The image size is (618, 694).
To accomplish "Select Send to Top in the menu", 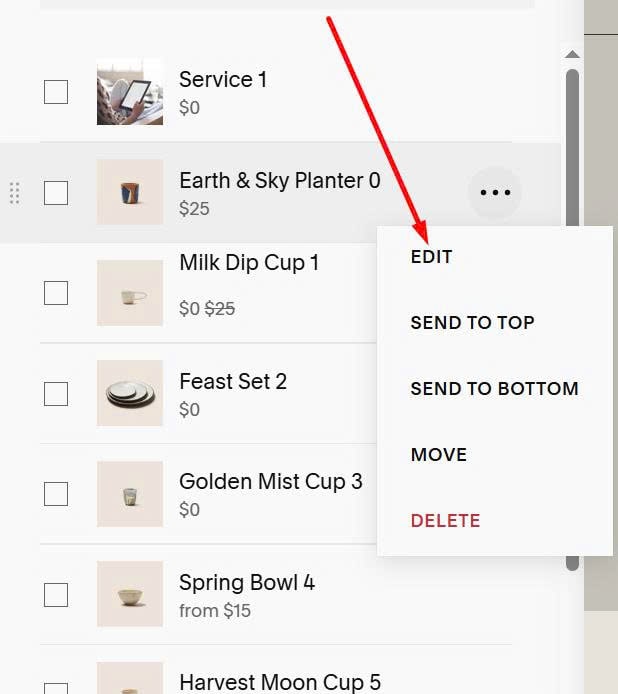I will (x=472, y=323).
